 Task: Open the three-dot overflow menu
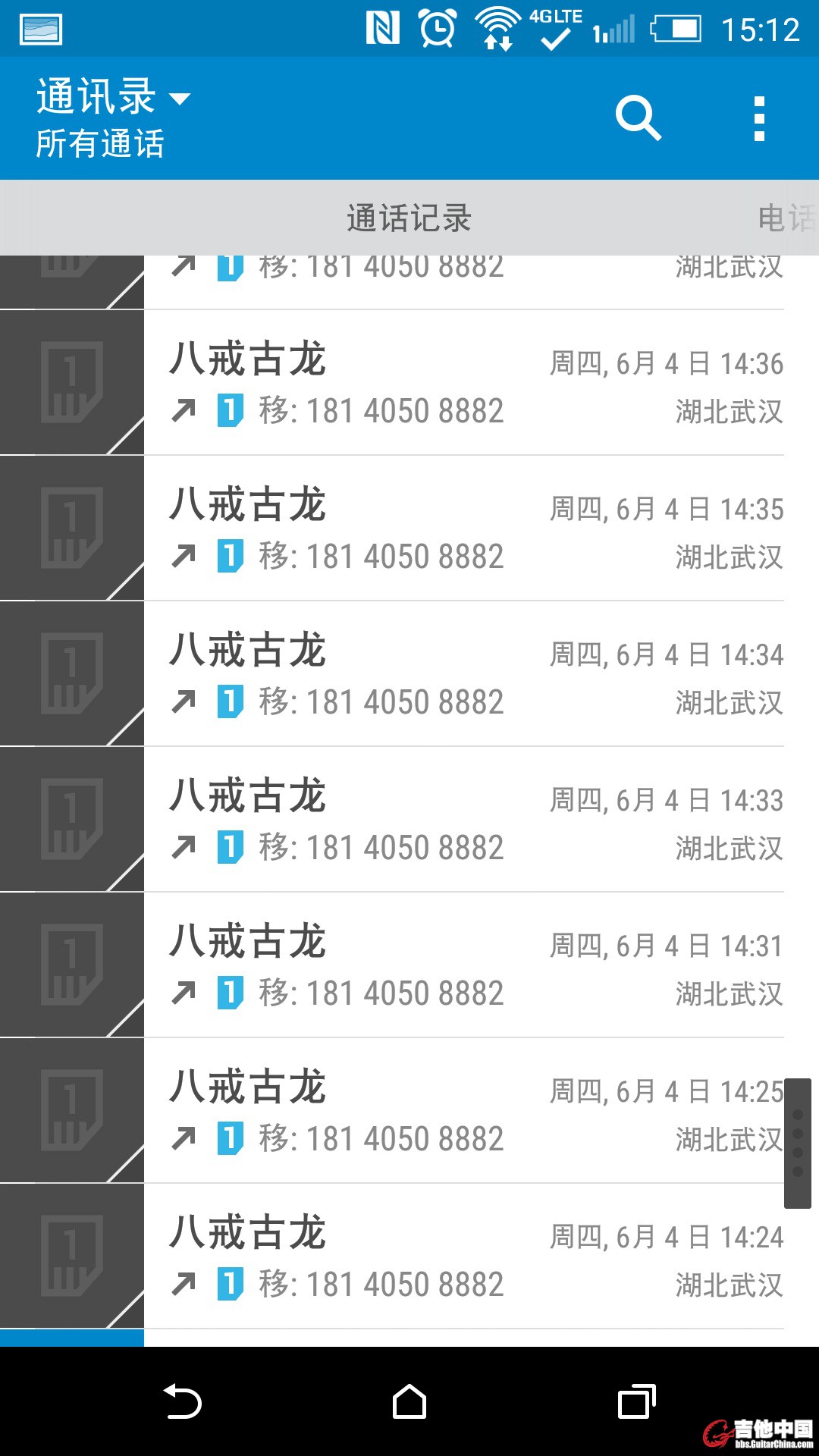(759, 118)
